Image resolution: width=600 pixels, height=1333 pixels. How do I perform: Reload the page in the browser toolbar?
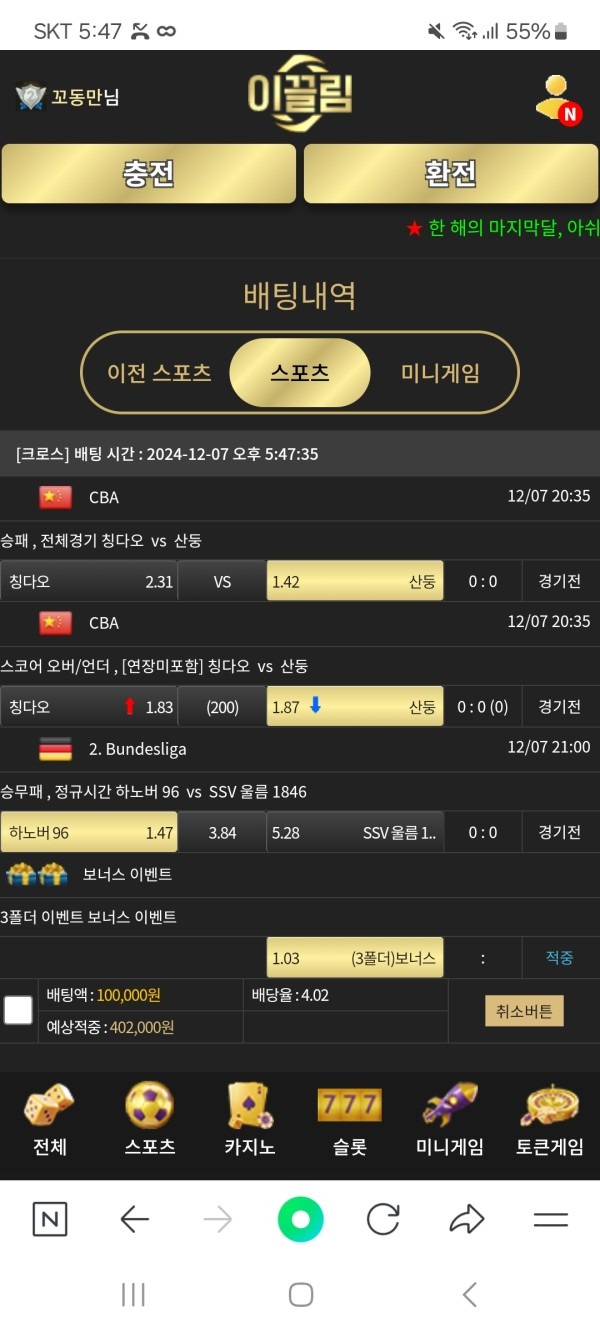tap(383, 1219)
